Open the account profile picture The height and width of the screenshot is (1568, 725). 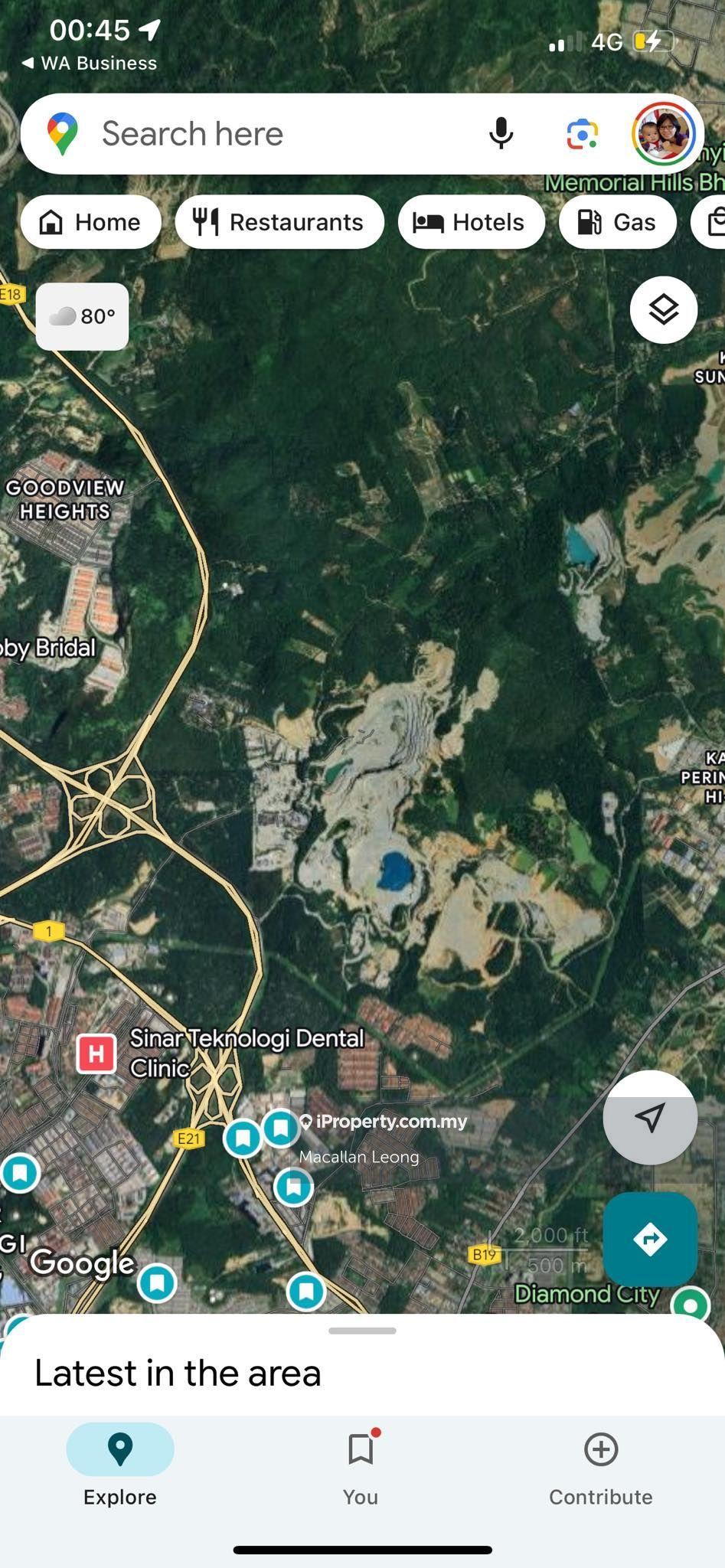coord(663,134)
